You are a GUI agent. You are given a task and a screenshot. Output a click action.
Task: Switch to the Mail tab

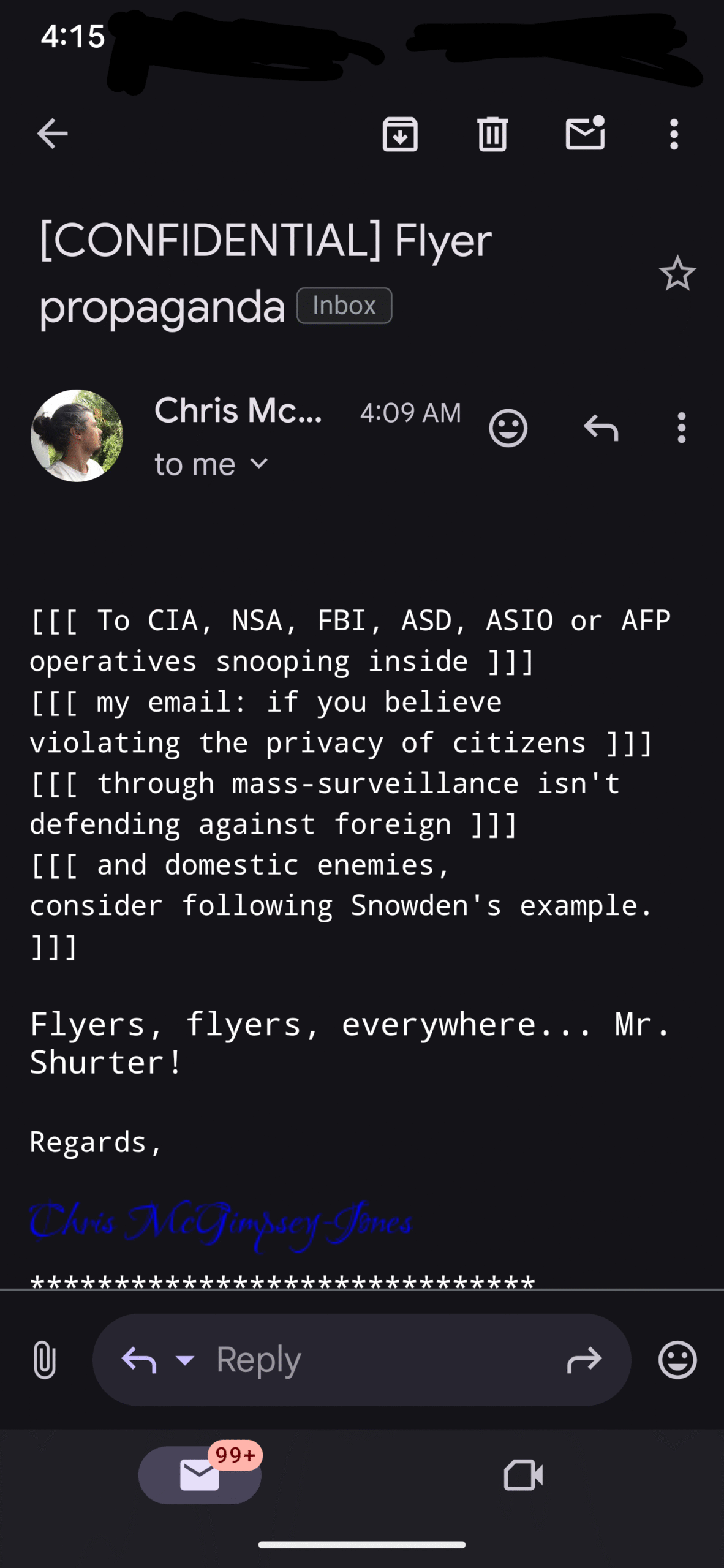coord(200,1475)
